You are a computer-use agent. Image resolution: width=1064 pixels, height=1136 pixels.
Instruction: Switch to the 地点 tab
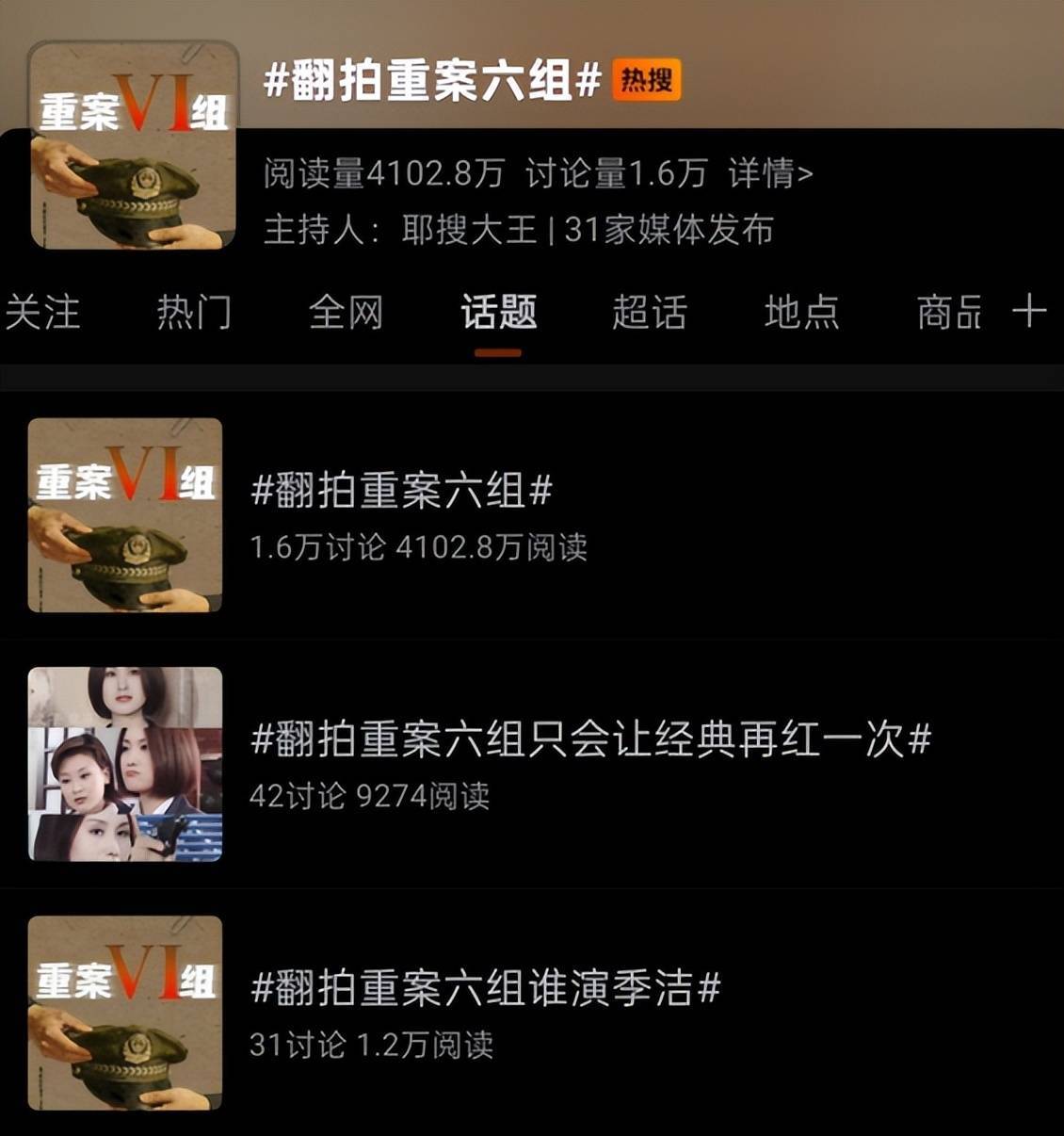801,312
